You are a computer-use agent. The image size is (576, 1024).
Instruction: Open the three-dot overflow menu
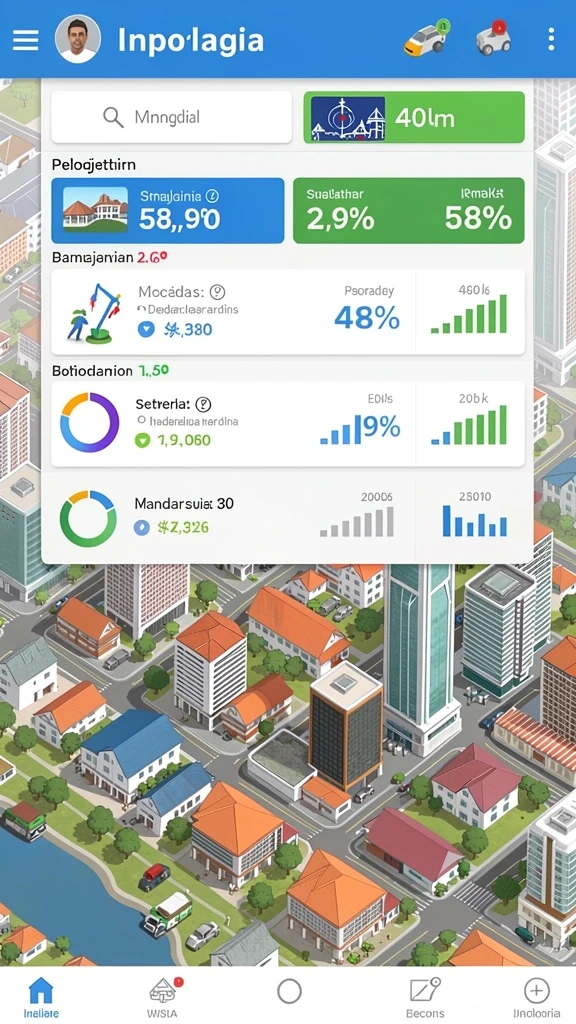click(551, 40)
